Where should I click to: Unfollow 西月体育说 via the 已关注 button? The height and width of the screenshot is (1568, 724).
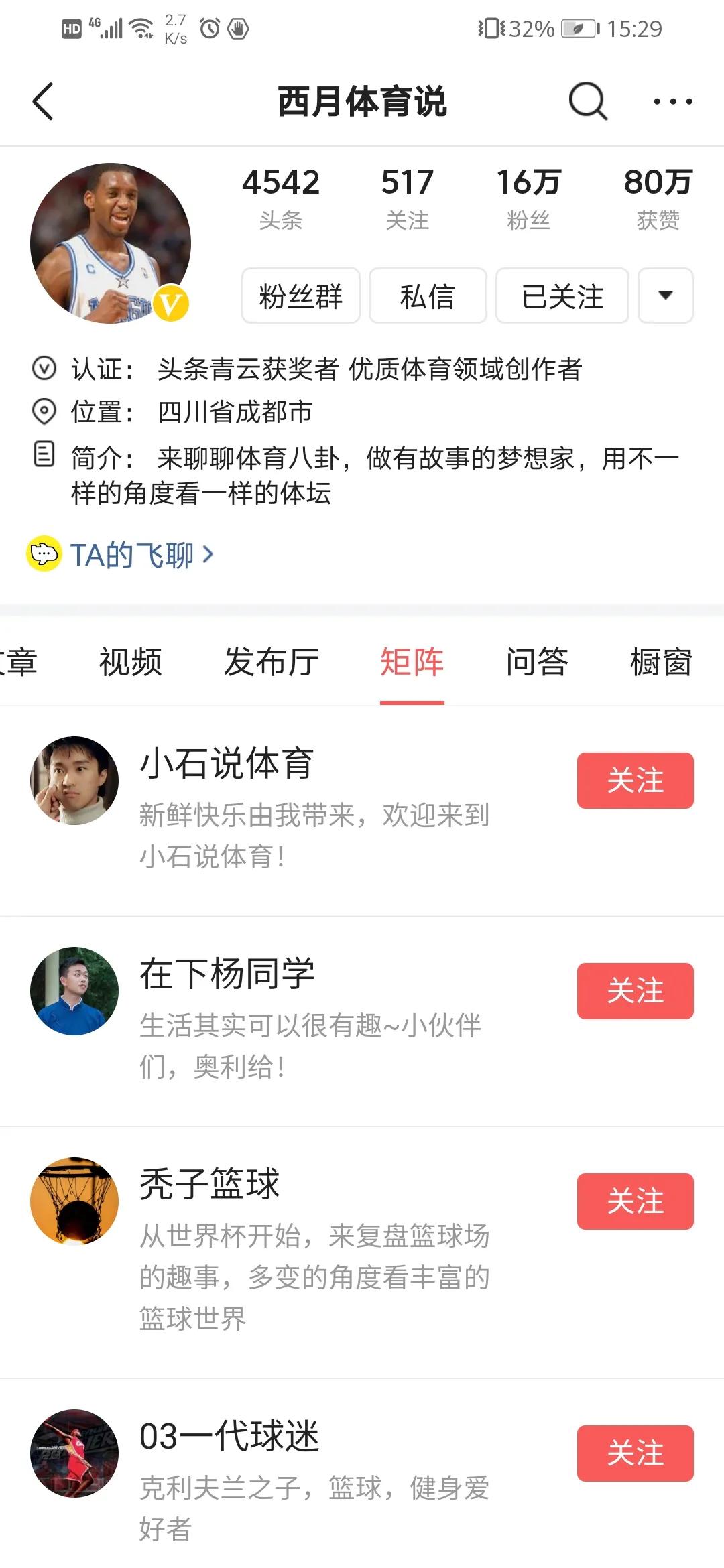561,296
